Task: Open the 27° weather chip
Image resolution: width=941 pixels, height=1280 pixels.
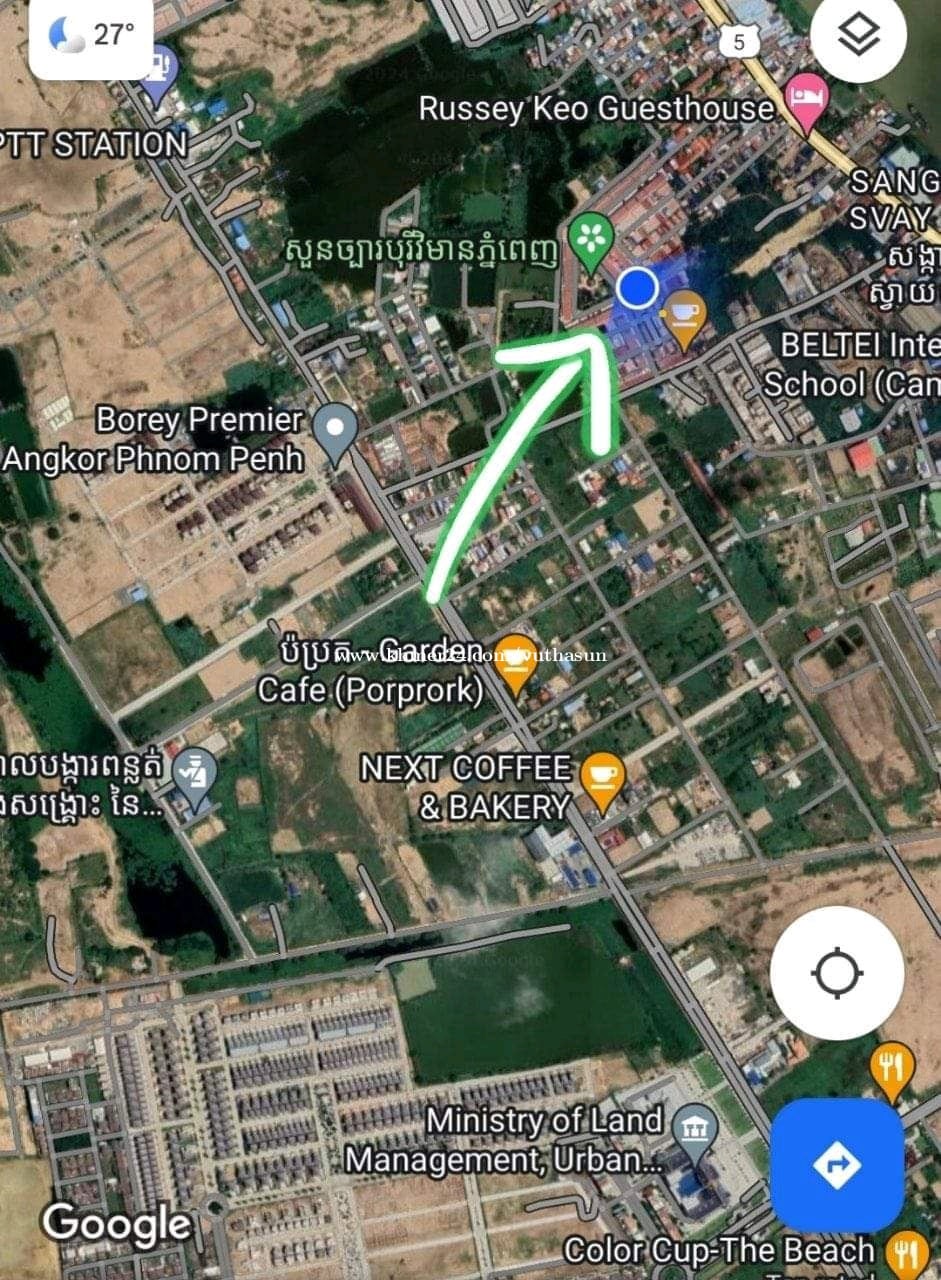Action: 91,36
